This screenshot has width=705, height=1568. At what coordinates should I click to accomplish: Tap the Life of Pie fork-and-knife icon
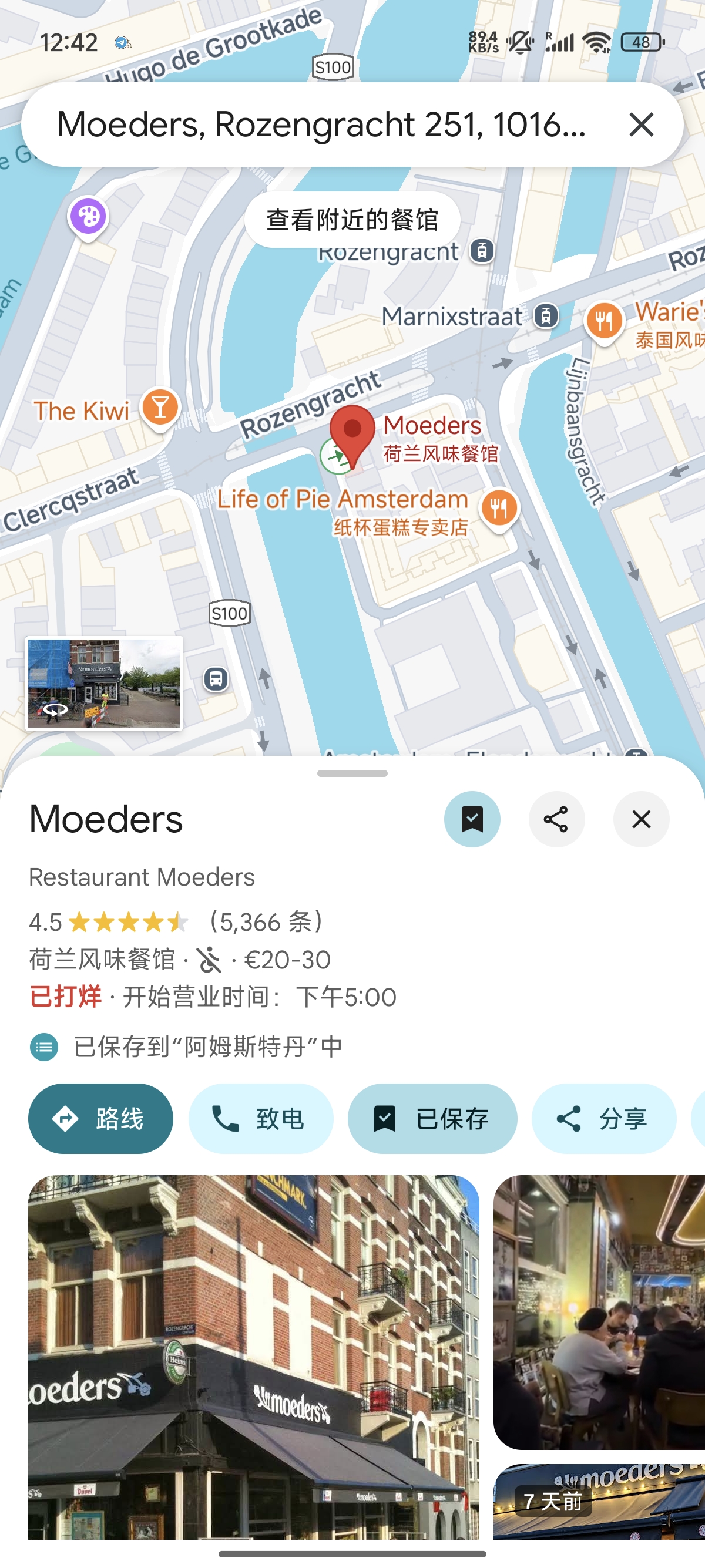point(498,506)
